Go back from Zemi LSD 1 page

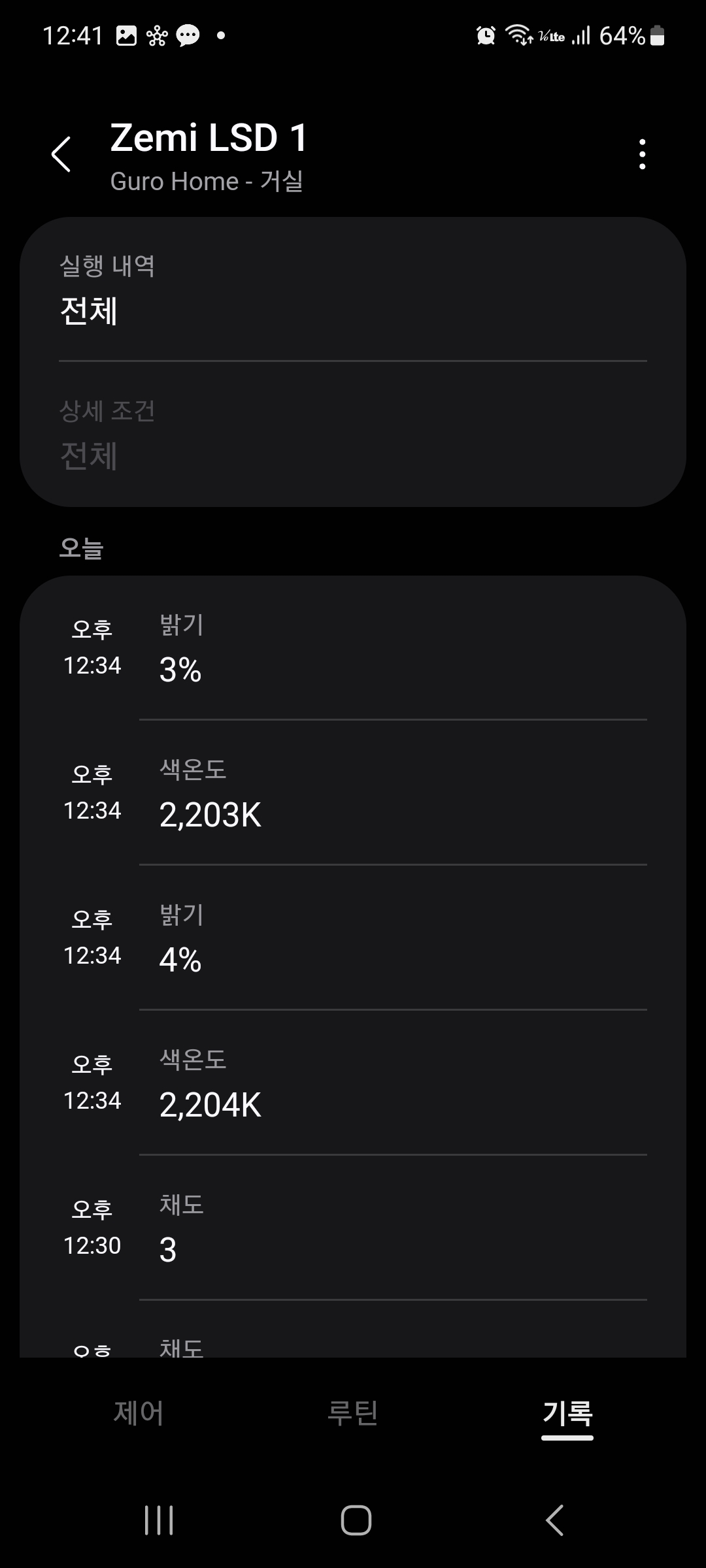coord(61,155)
